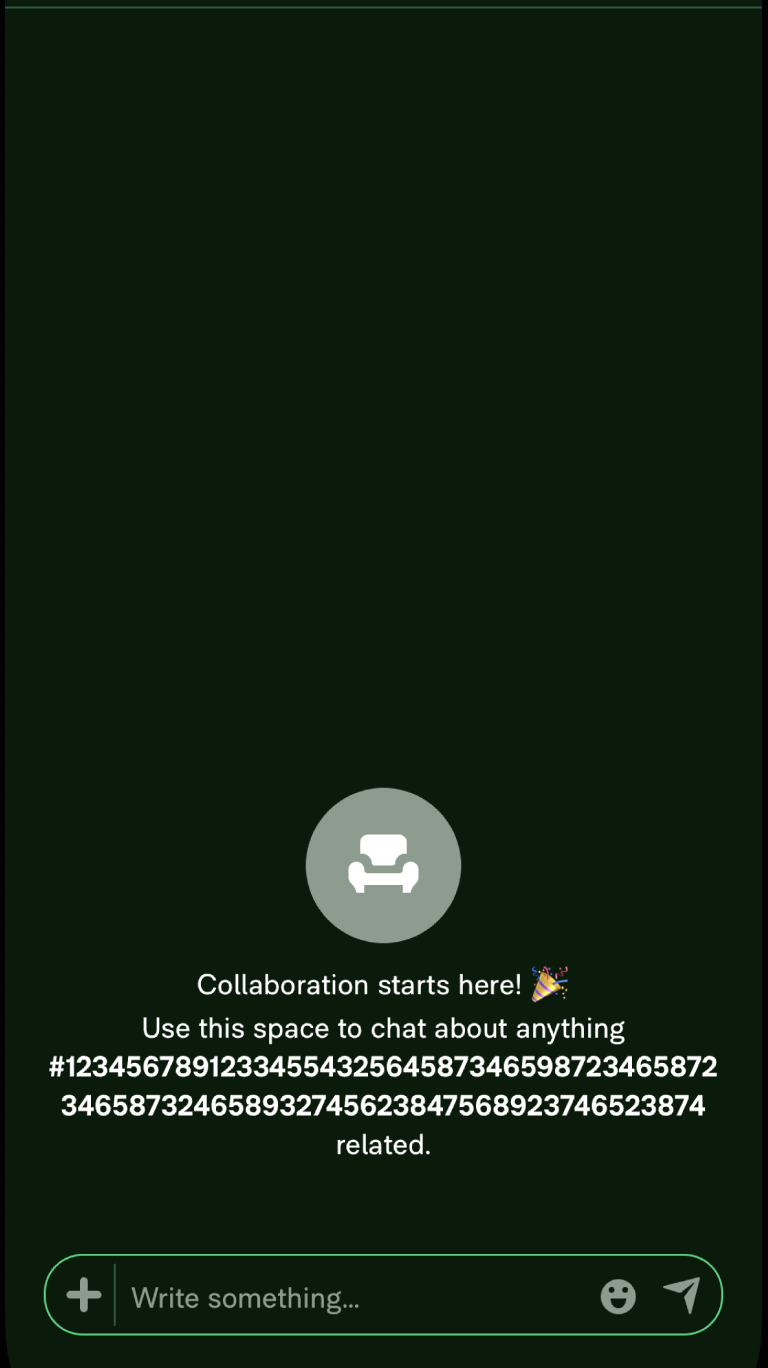Send the message with the paper plane

click(x=681, y=1295)
